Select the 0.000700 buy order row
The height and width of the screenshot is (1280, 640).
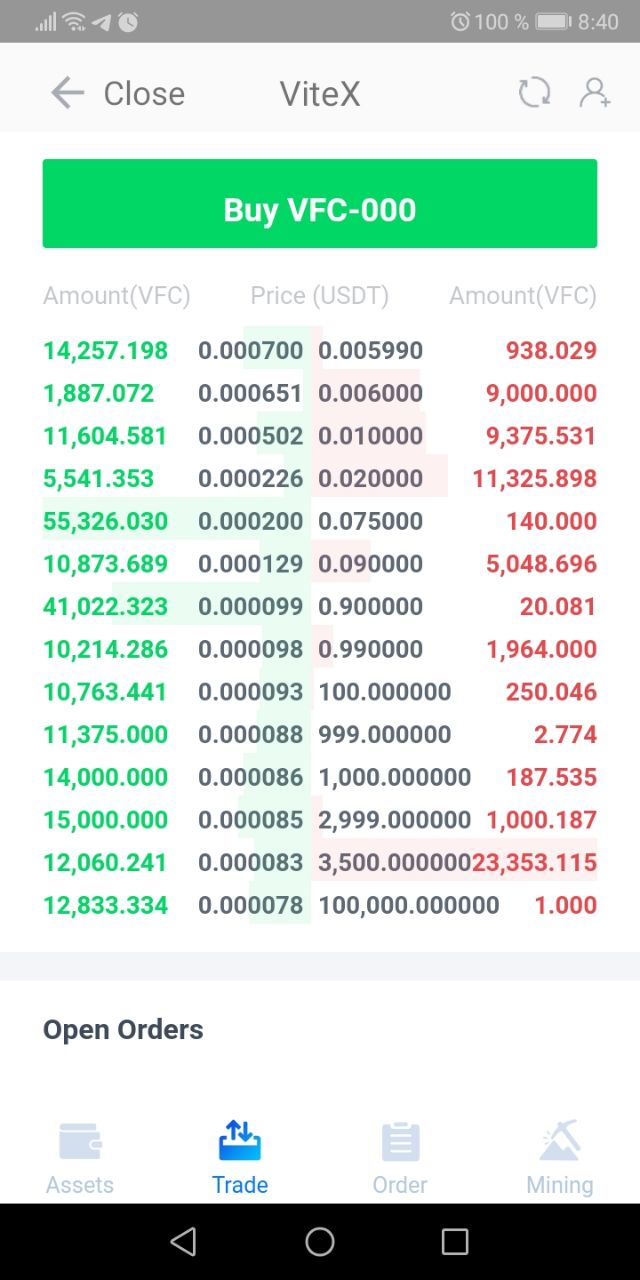(173, 351)
